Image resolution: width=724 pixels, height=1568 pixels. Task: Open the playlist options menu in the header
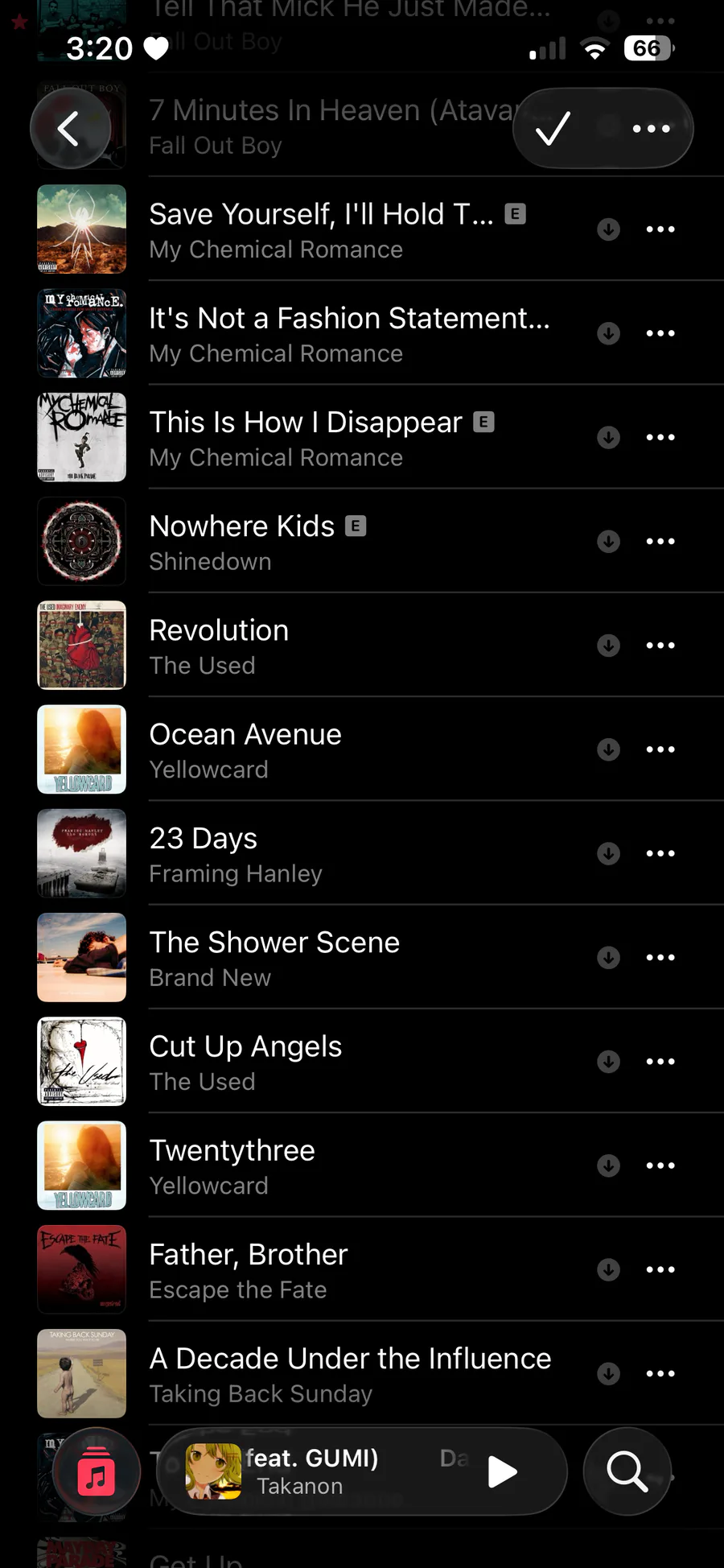click(x=651, y=129)
